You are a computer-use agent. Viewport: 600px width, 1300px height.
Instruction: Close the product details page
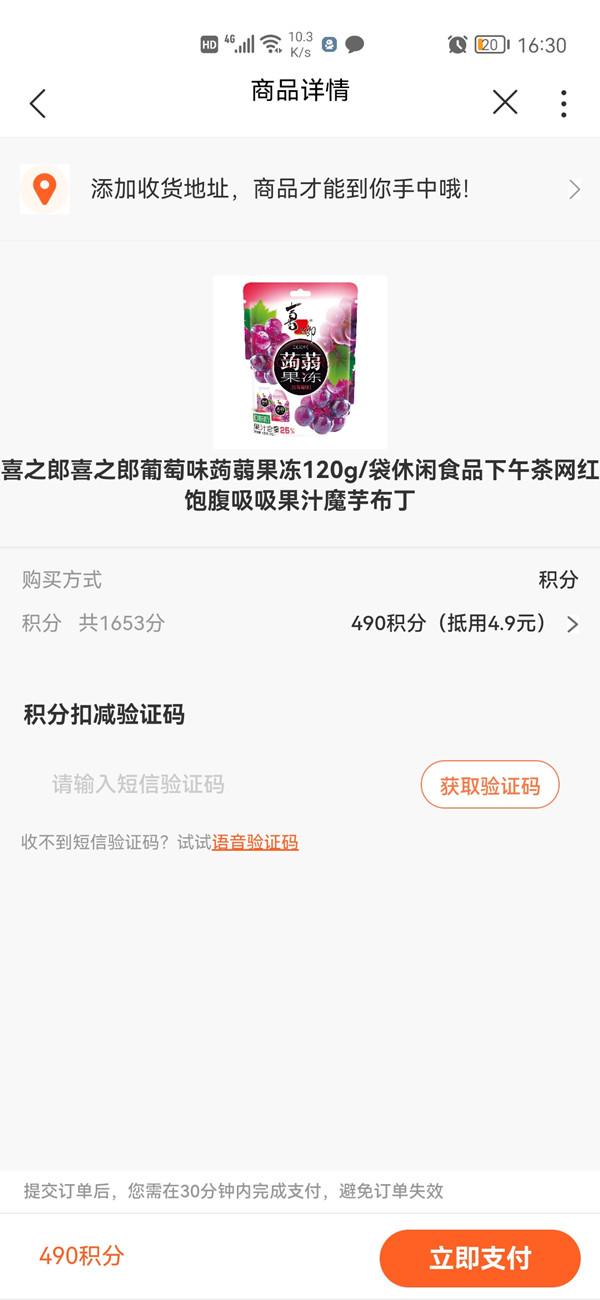point(505,102)
